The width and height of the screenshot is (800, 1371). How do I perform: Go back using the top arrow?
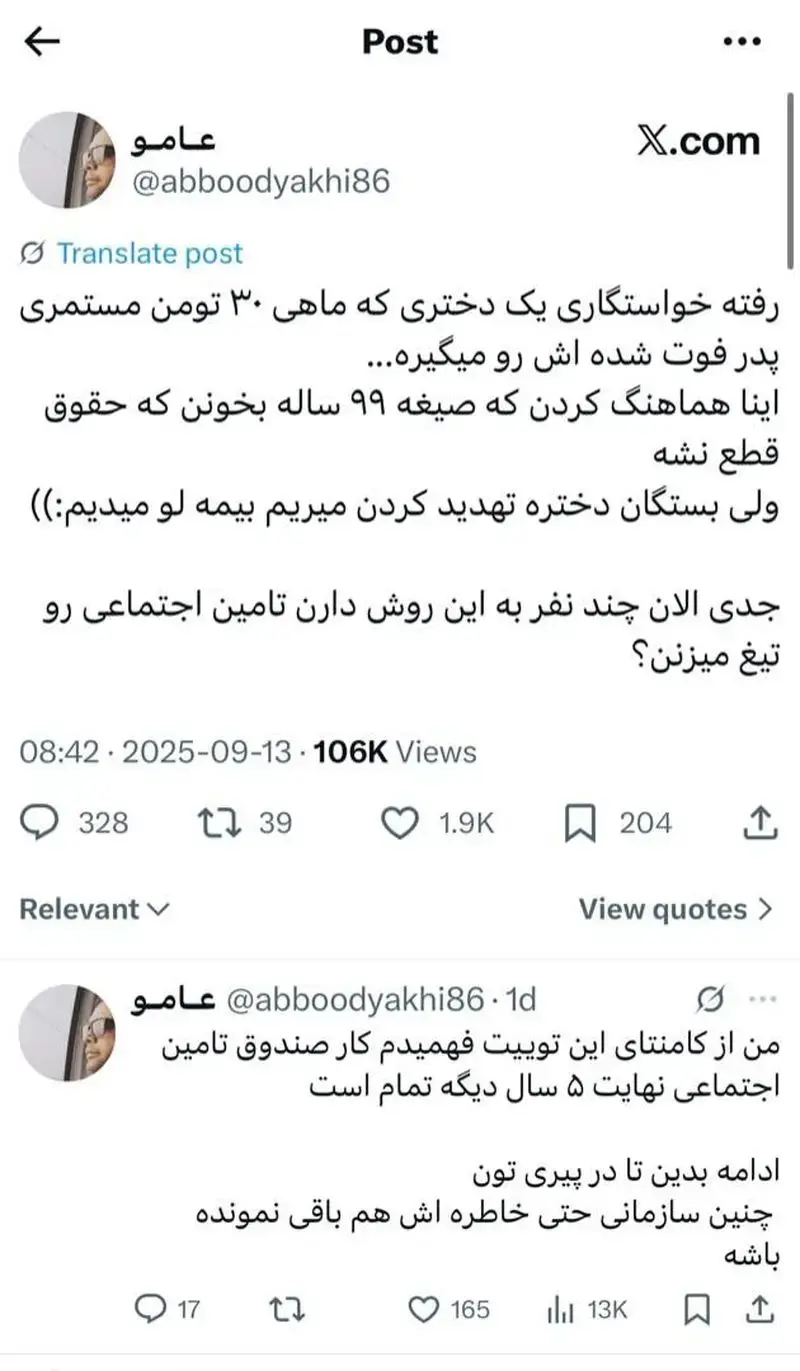click(x=42, y=41)
